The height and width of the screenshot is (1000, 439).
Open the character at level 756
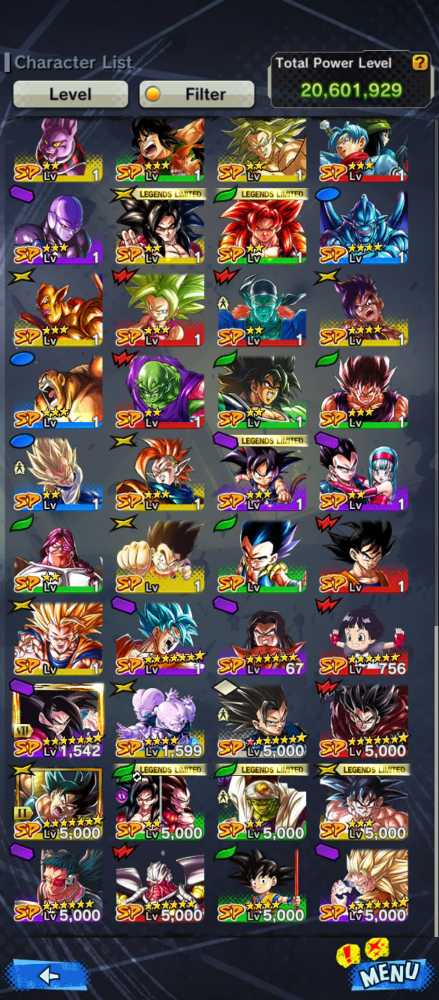click(x=363, y=638)
